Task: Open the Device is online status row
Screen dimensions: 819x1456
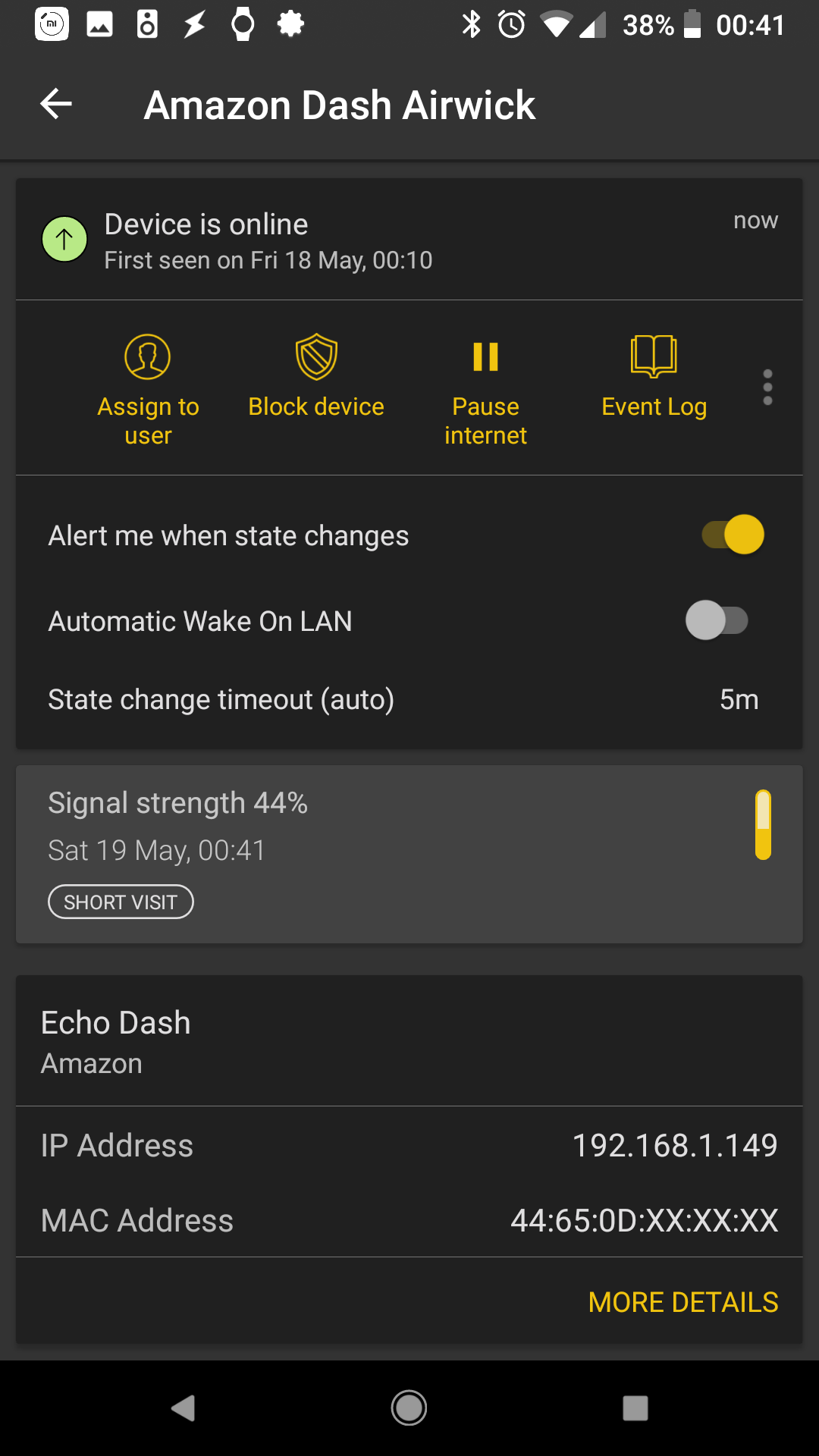Action: tap(409, 240)
